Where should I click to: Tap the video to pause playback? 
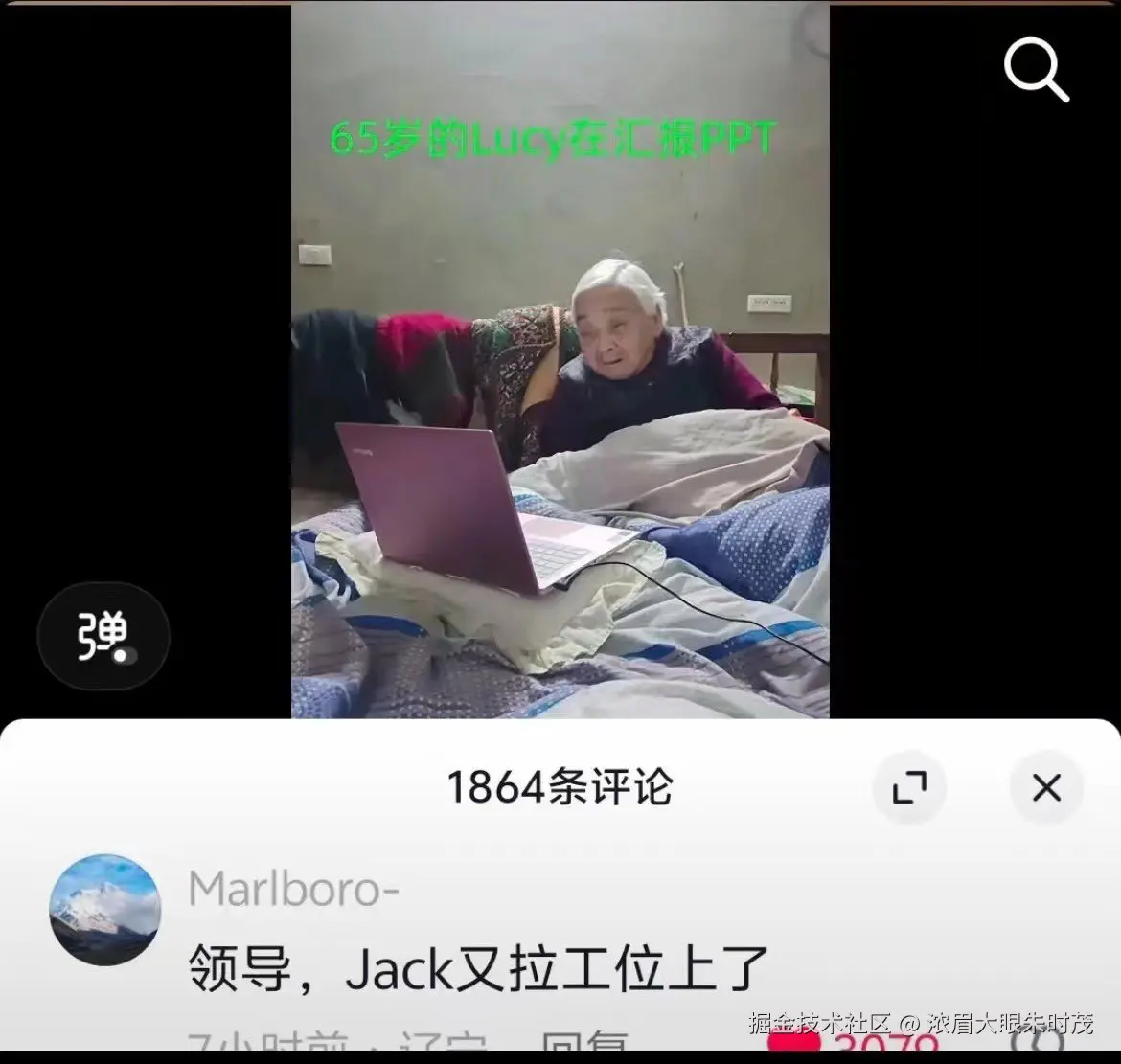tap(560, 383)
